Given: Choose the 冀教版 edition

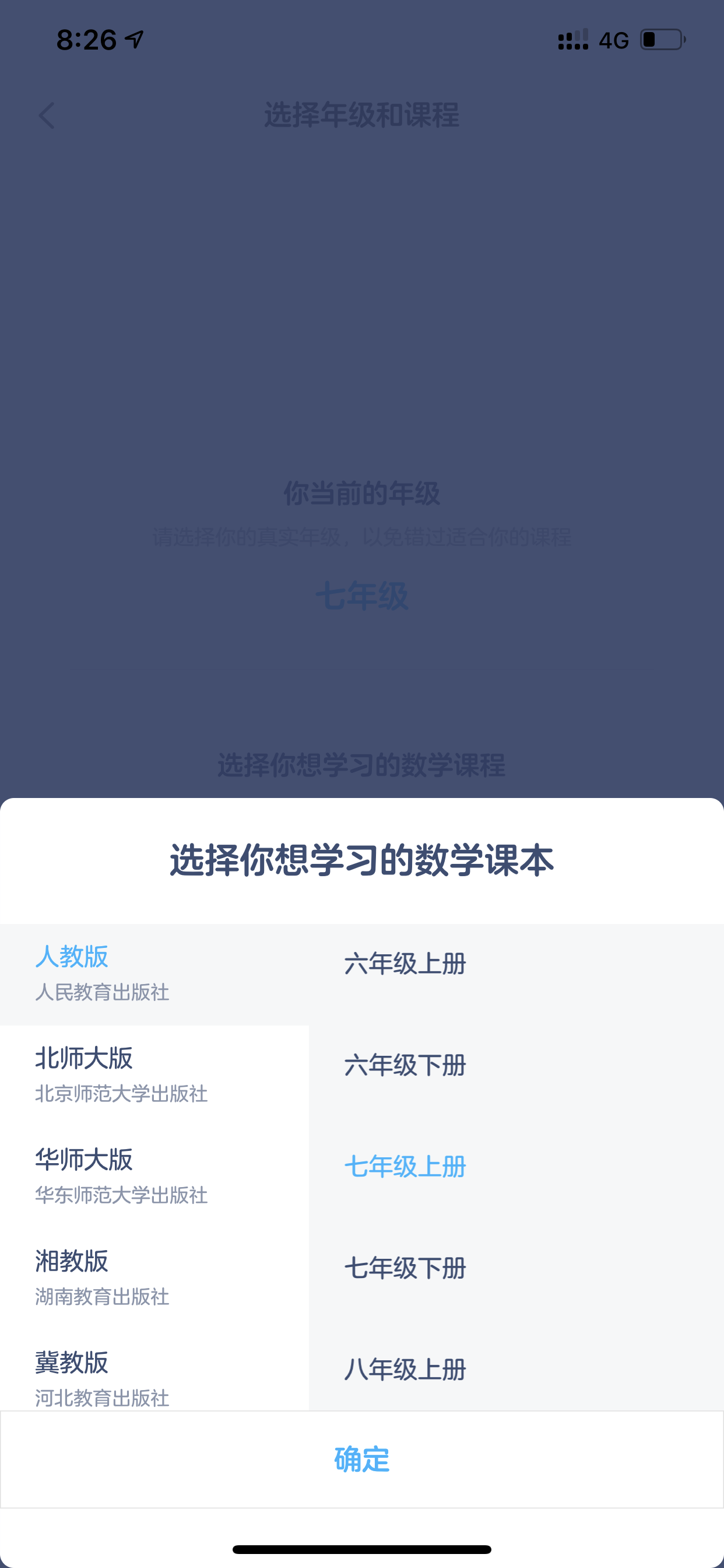Looking at the screenshot, I should pyautogui.click(x=154, y=1370).
